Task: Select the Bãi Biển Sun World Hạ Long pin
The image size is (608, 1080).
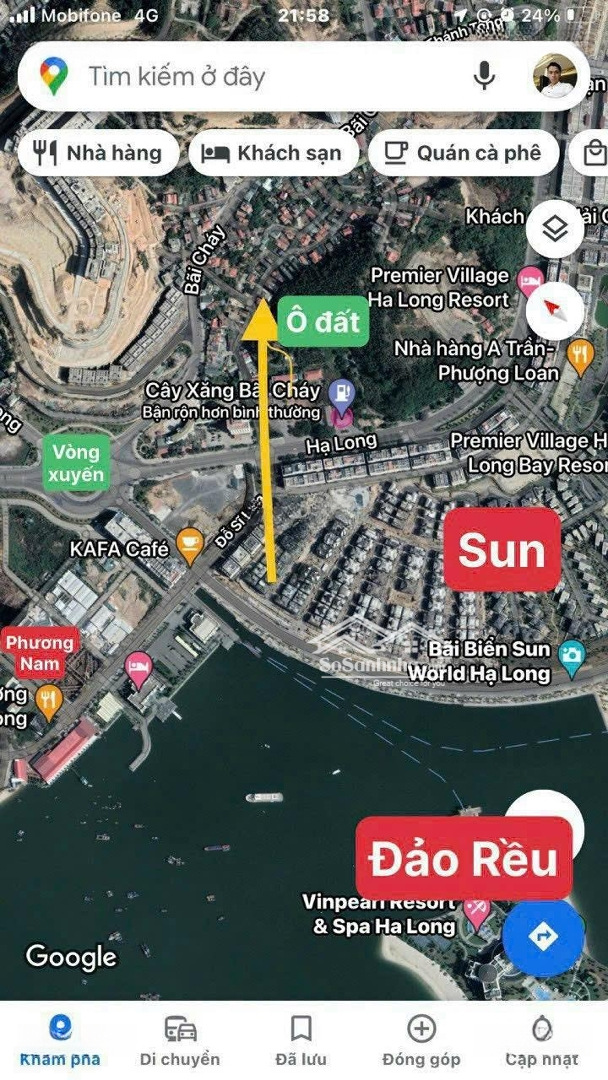Action: point(572,655)
